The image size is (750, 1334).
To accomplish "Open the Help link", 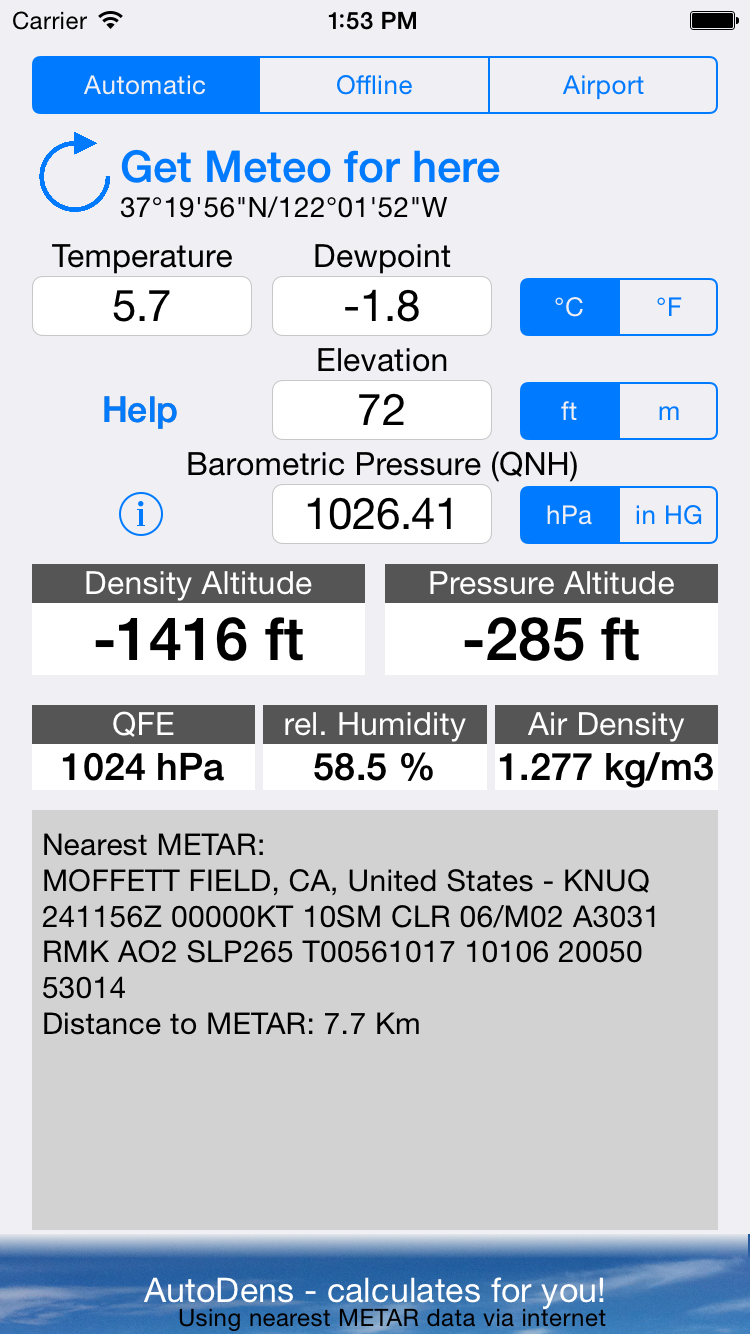I will point(140,411).
